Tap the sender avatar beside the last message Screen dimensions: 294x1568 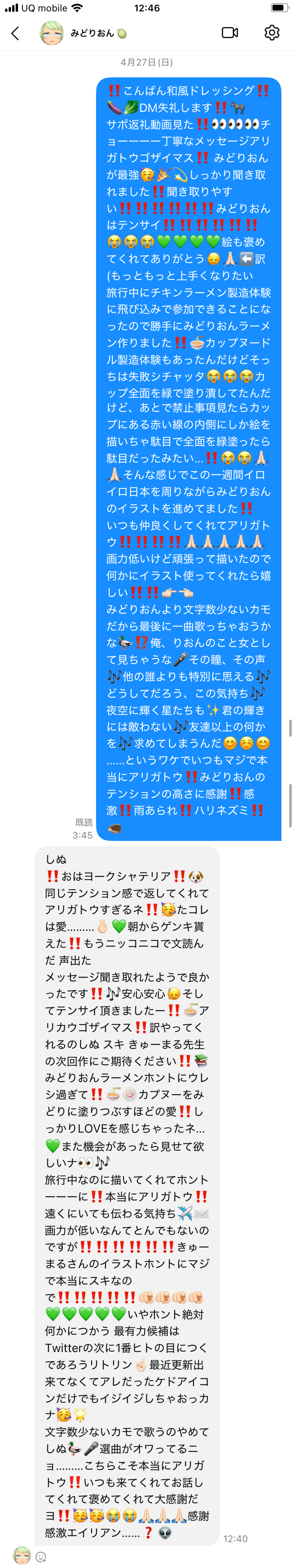pyautogui.click(x=22, y=1555)
